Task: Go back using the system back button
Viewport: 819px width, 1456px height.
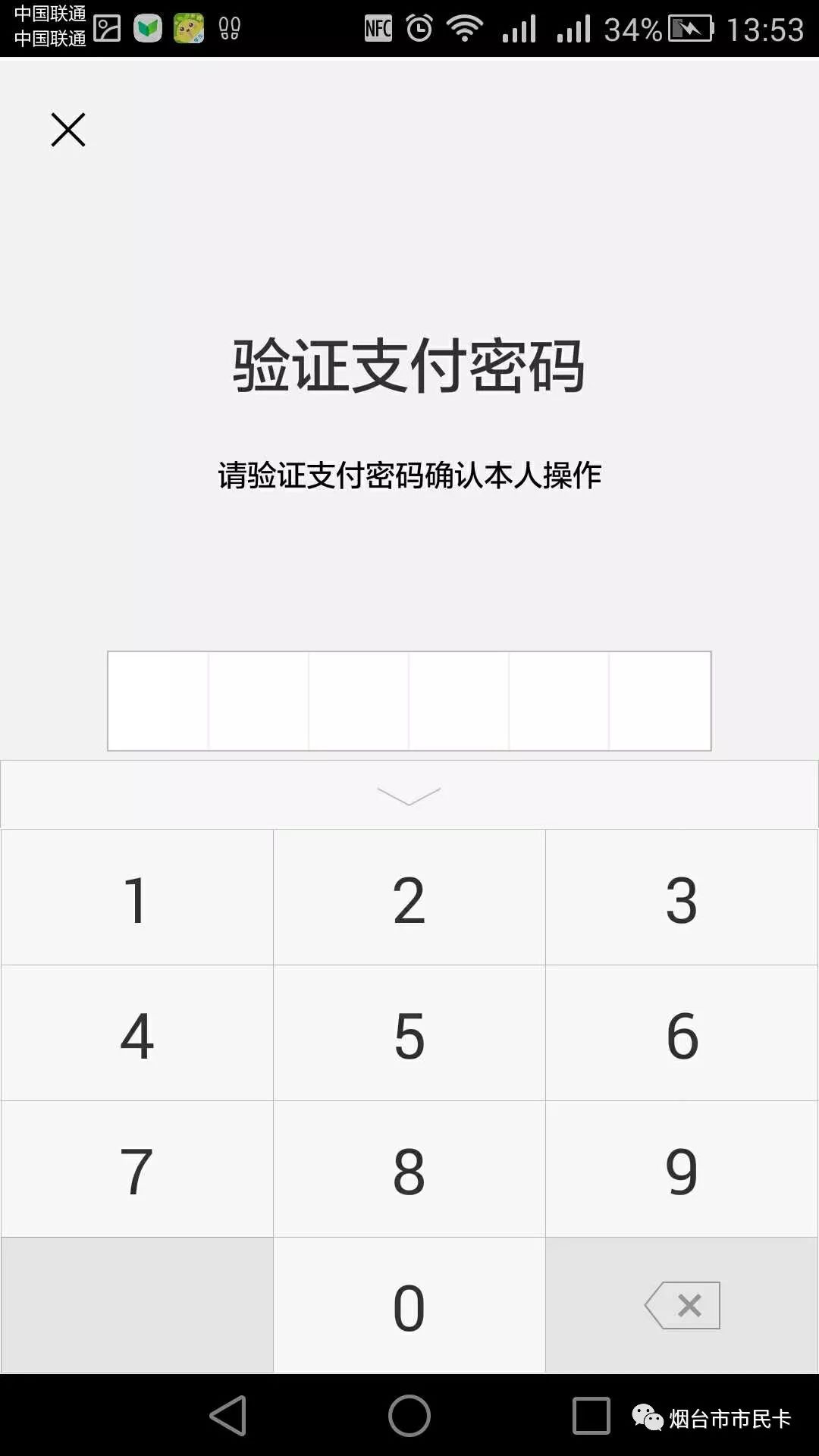Action: 228,1415
